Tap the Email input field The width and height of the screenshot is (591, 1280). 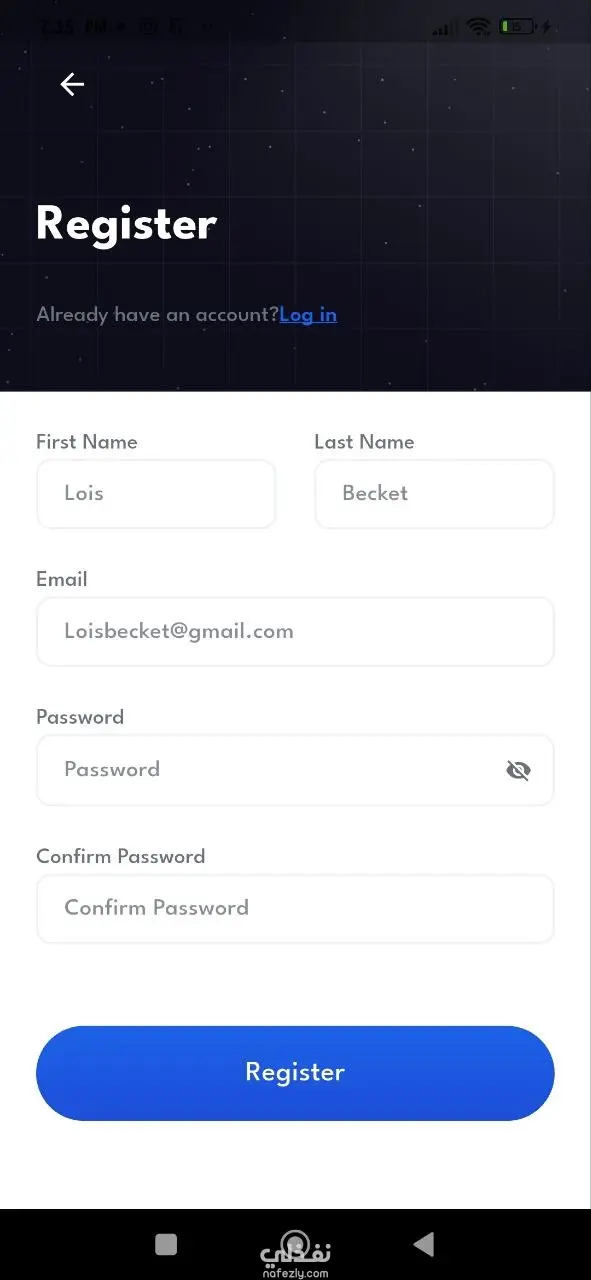[x=295, y=631]
